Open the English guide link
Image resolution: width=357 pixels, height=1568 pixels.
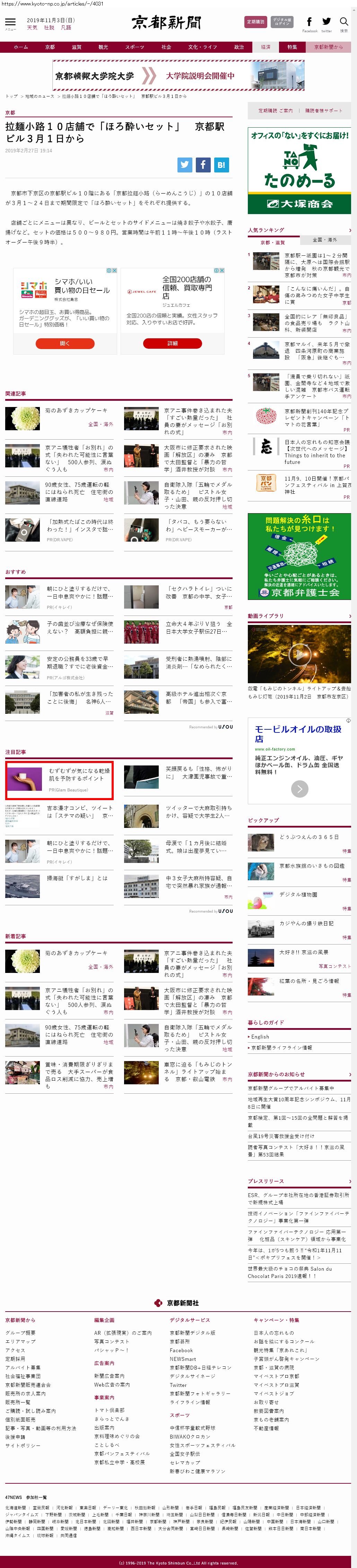click(260, 1036)
